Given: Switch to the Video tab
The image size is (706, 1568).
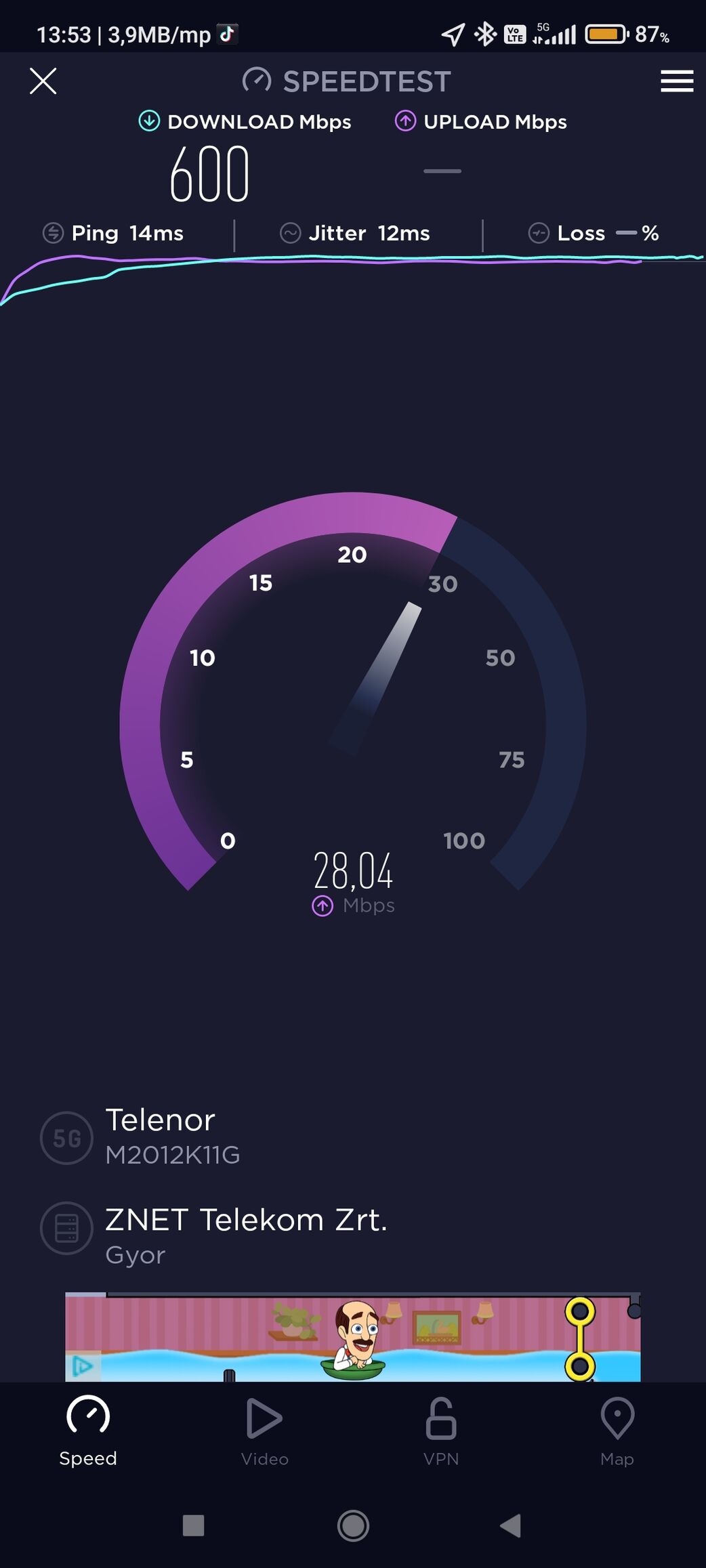Looking at the screenshot, I should tap(264, 1431).
